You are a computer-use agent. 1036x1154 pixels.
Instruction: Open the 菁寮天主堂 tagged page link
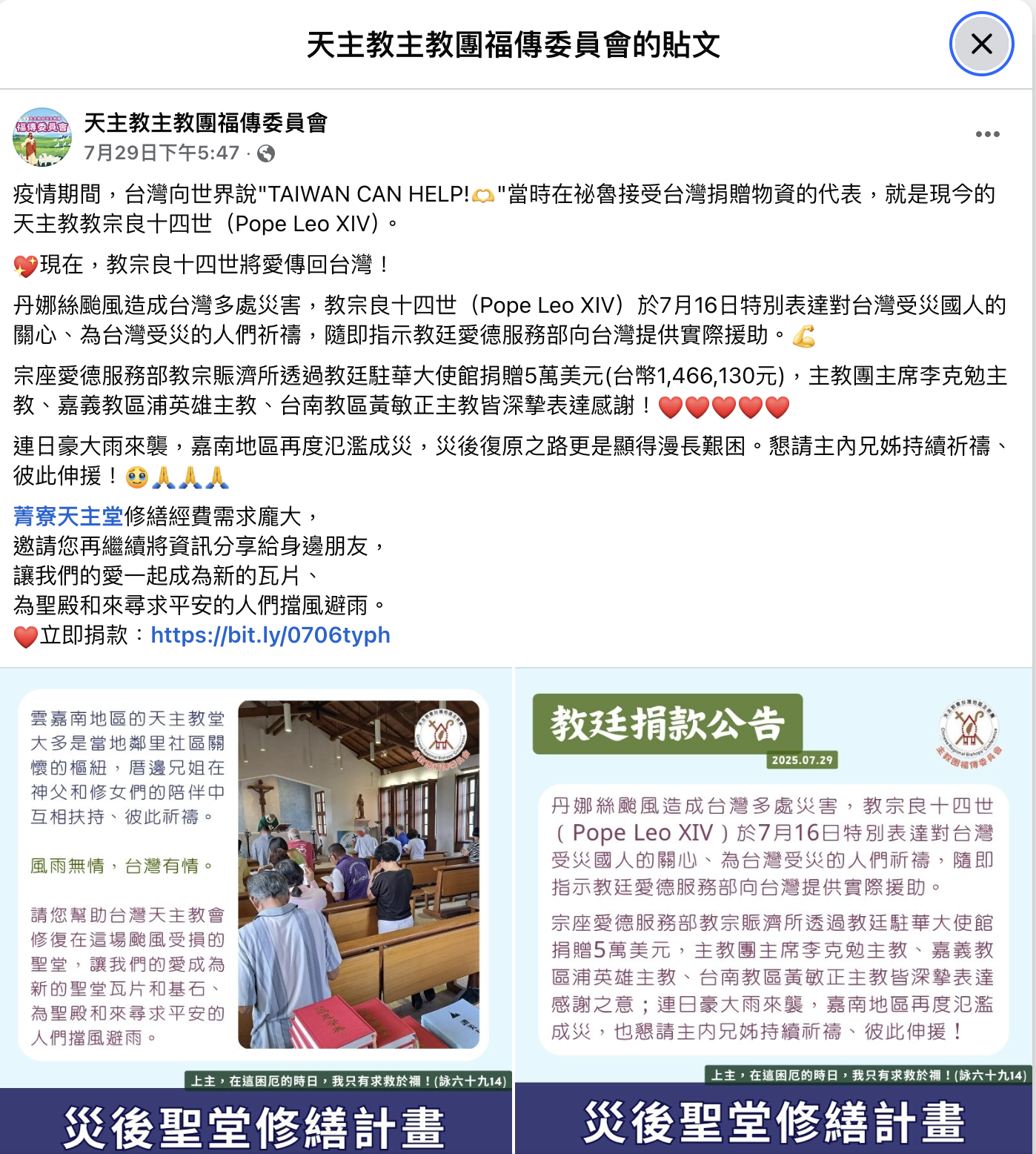68,516
